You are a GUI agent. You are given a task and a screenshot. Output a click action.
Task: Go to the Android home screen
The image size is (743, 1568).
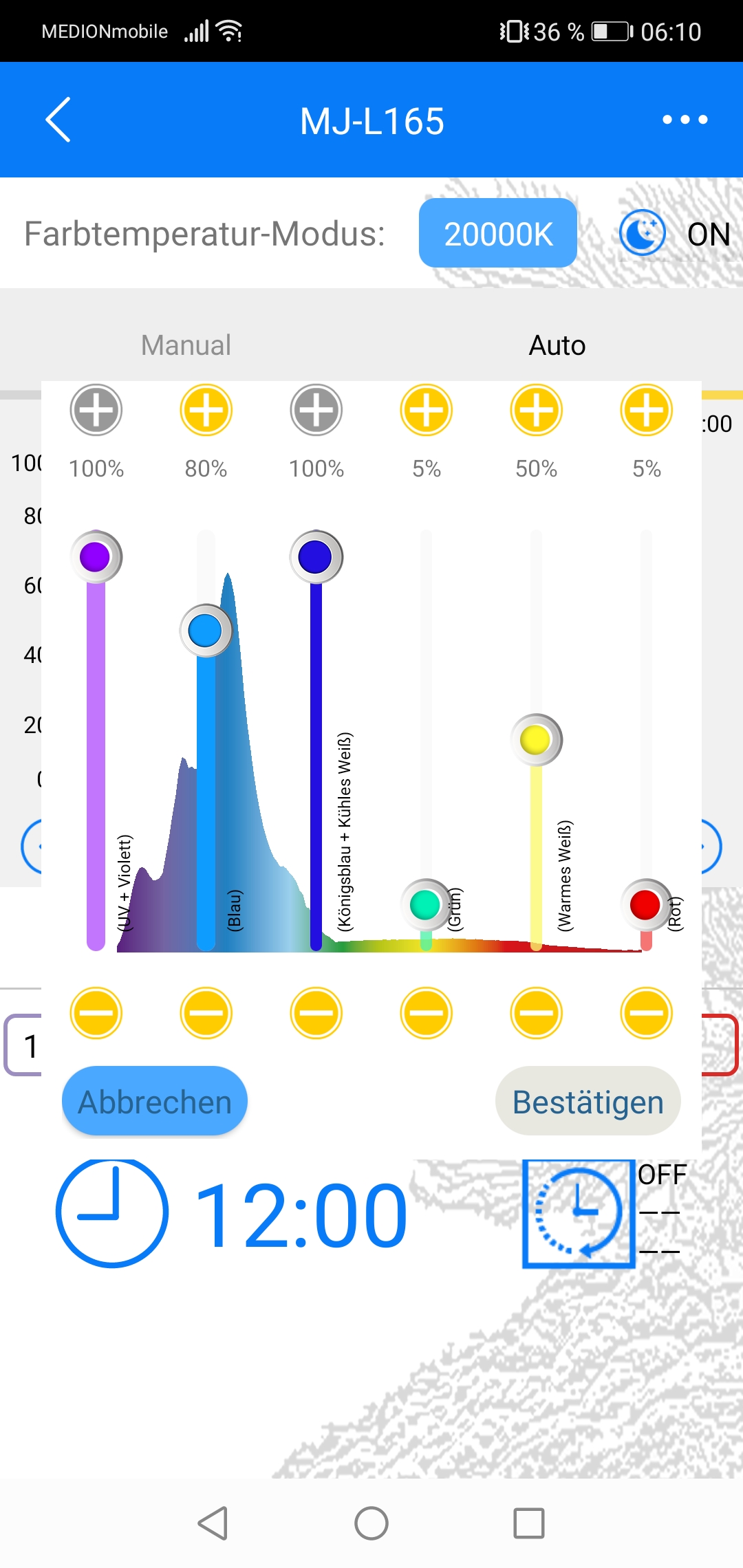pyautogui.click(x=371, y=1523)
